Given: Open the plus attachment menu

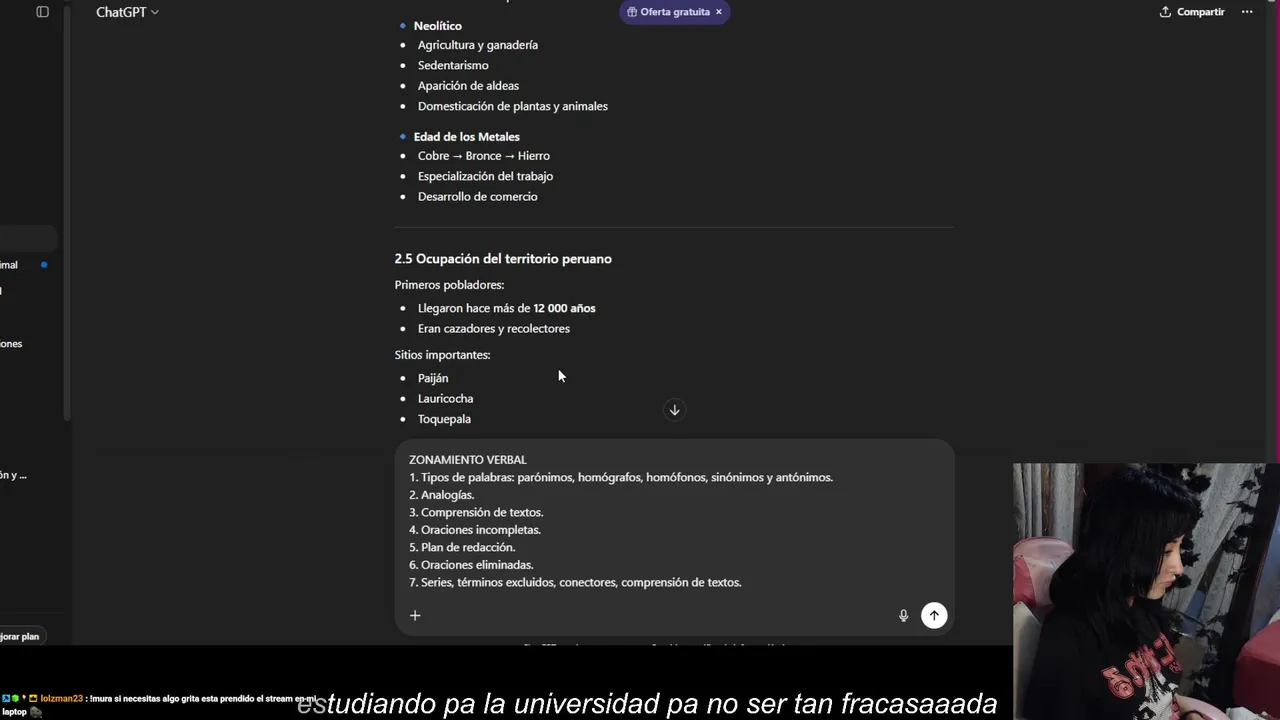Looking at the screenshot, I should tap(415, 615).
